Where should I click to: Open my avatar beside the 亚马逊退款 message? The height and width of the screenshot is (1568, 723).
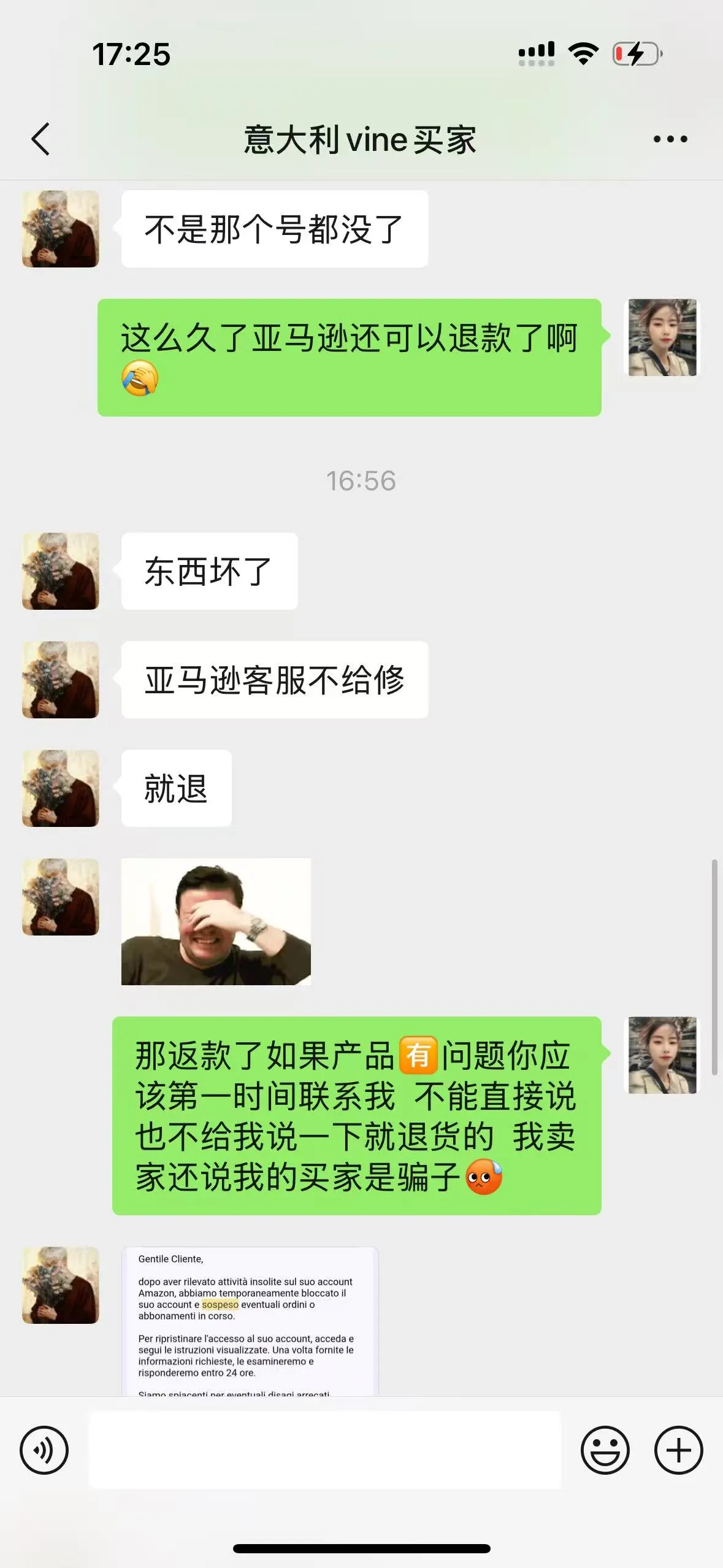click(x=662, y=337)
